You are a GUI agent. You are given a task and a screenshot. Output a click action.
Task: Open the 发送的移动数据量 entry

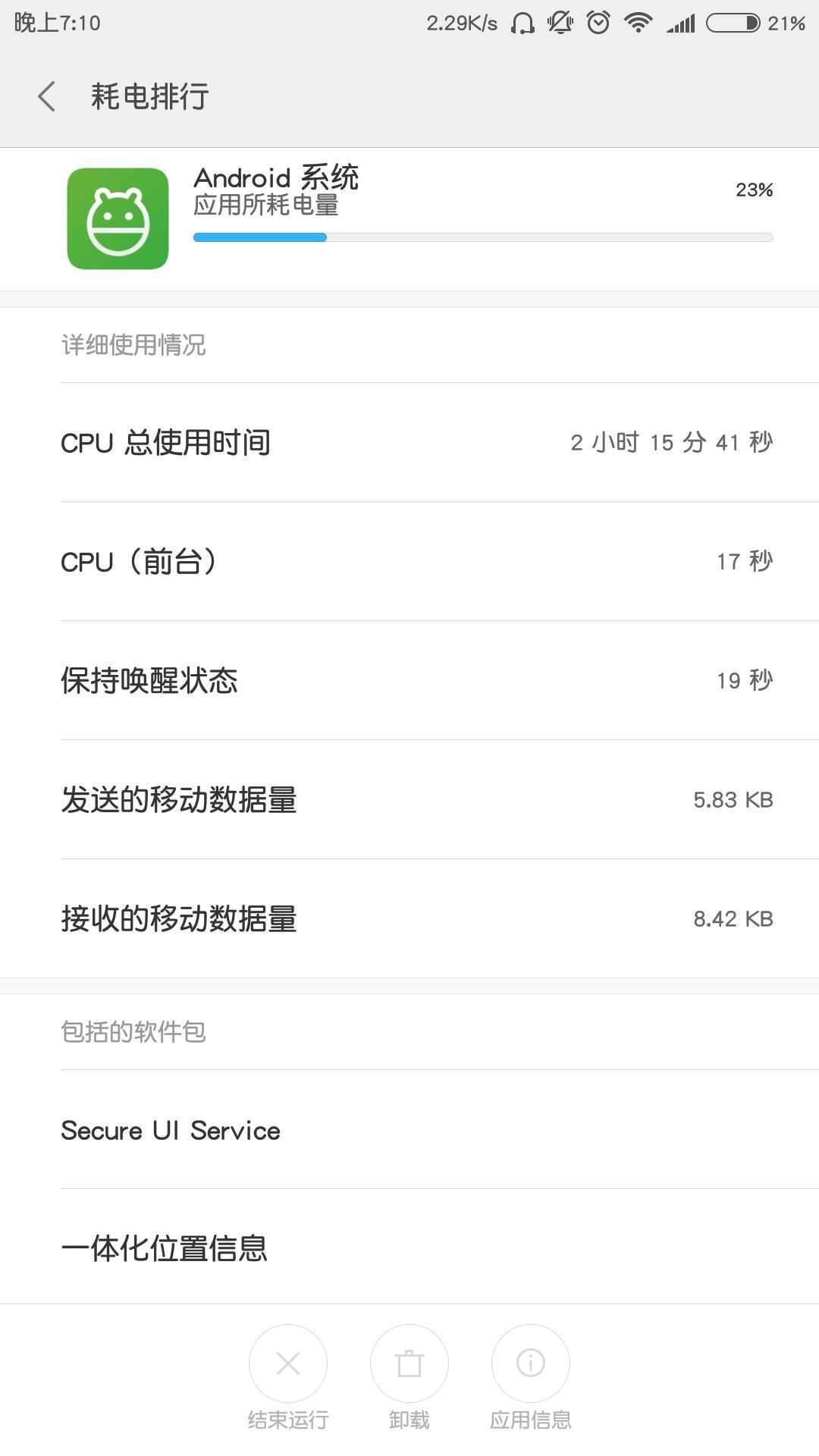click(x=409, y=800)
